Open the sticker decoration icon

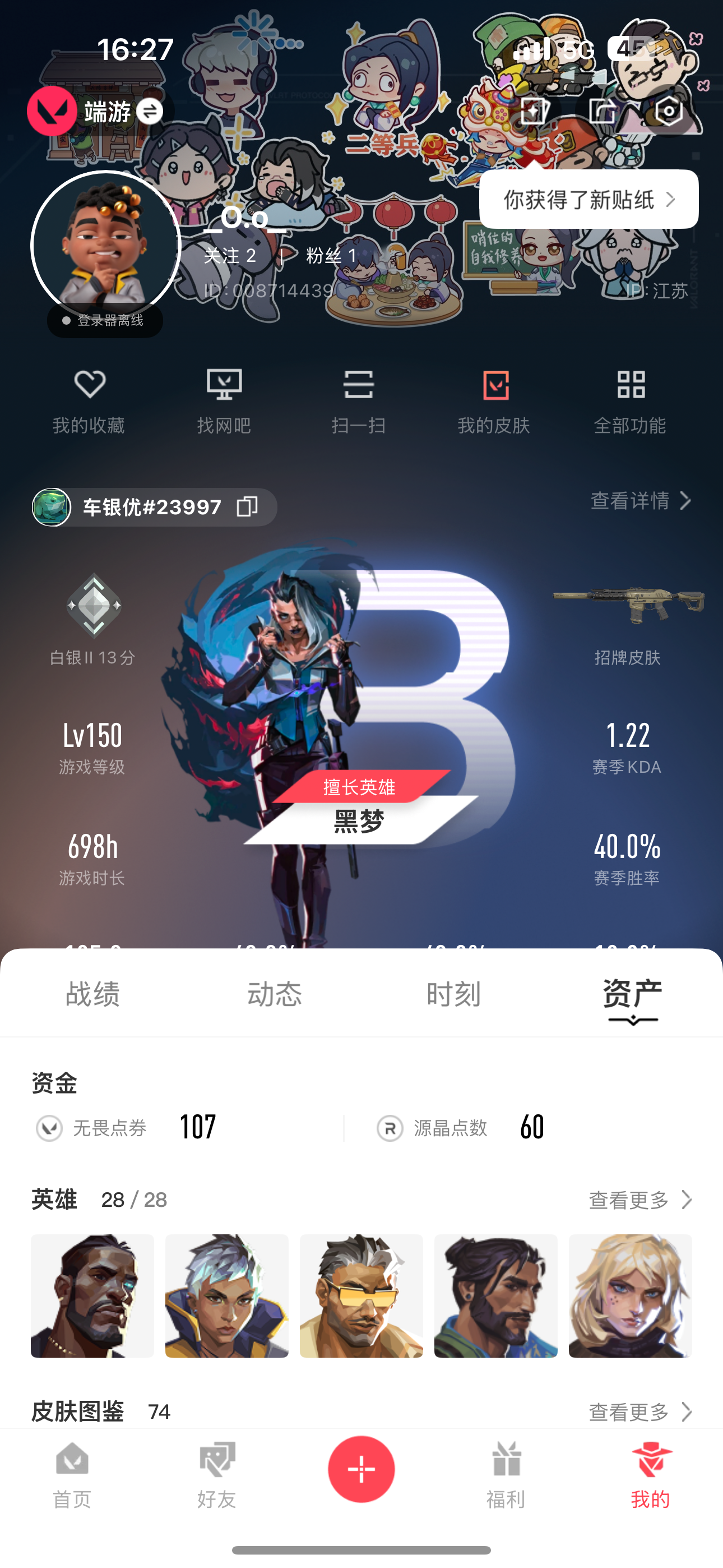click(x=534, y=112)
